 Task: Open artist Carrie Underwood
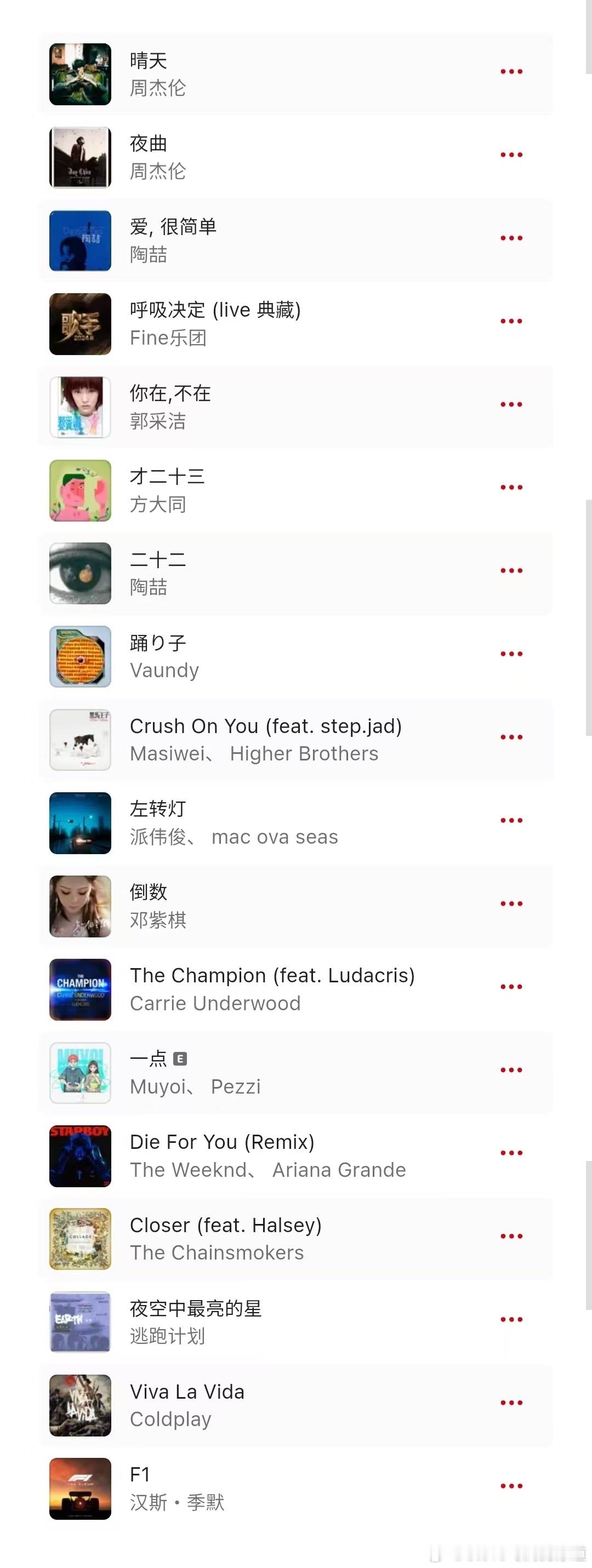coord(215,1003)
